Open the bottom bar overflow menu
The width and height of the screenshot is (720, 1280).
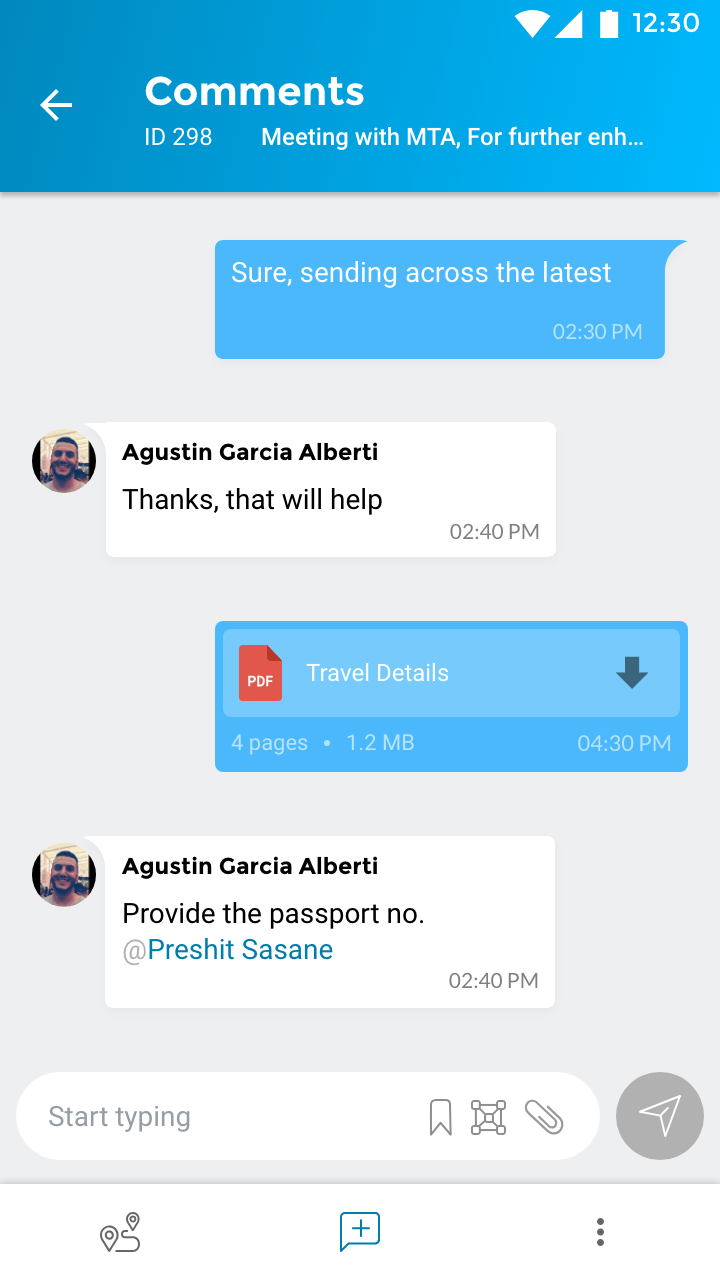[600, 1232]
